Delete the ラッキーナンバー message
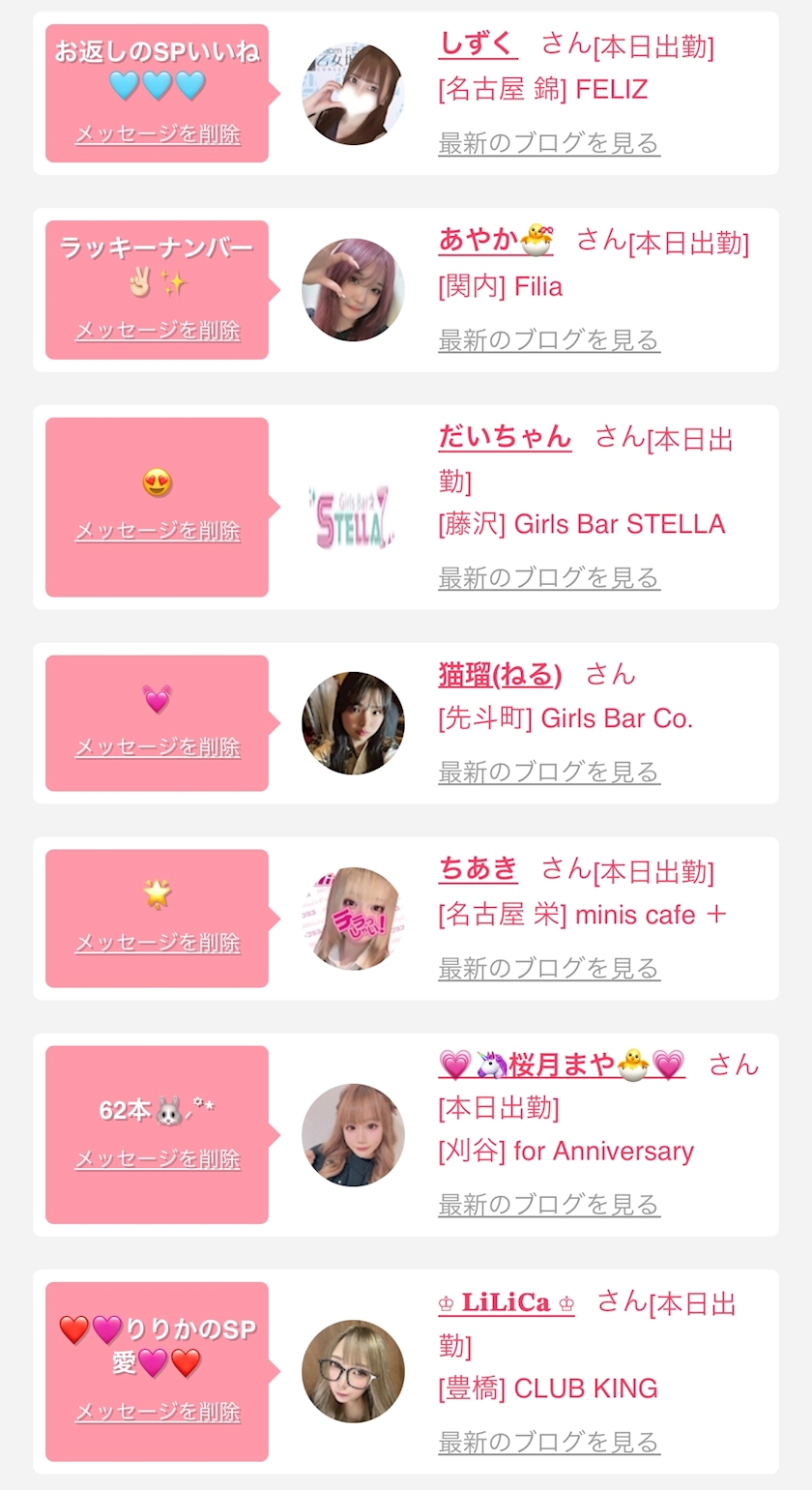The width and height of the screenshot is (812, 1490). (x=158, y=331)
